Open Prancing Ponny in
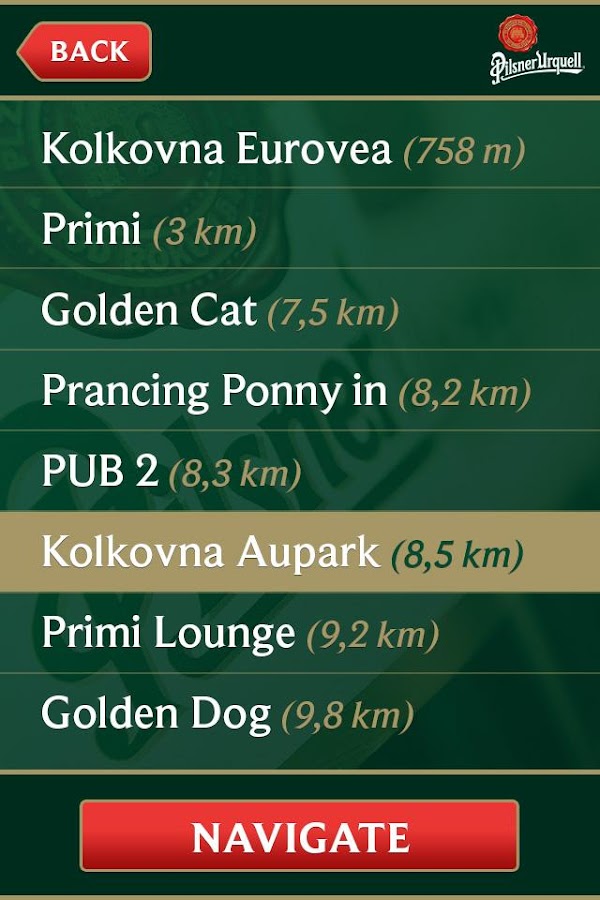 coord(285,392)
